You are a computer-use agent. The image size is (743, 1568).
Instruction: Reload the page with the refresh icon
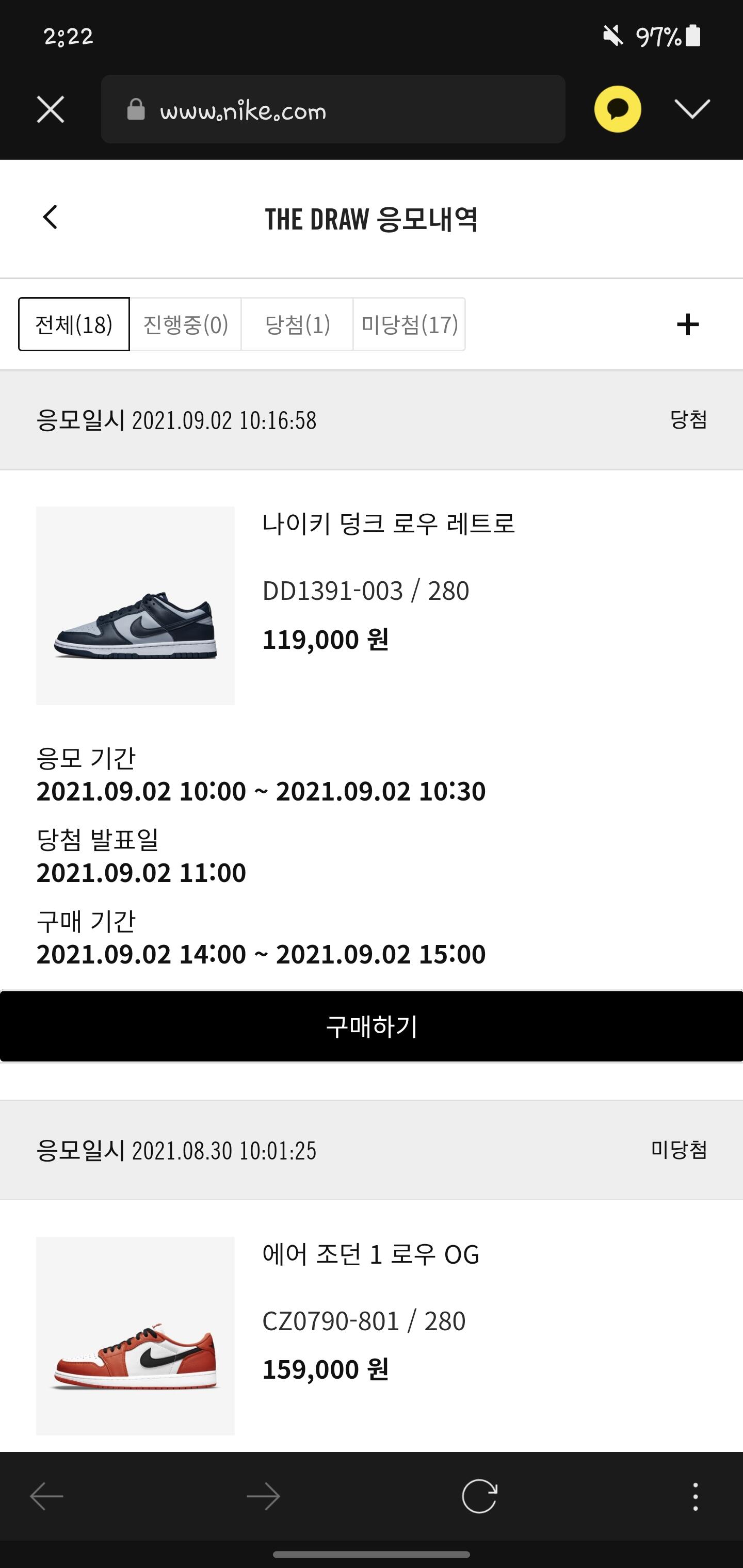click(479, 1496)
